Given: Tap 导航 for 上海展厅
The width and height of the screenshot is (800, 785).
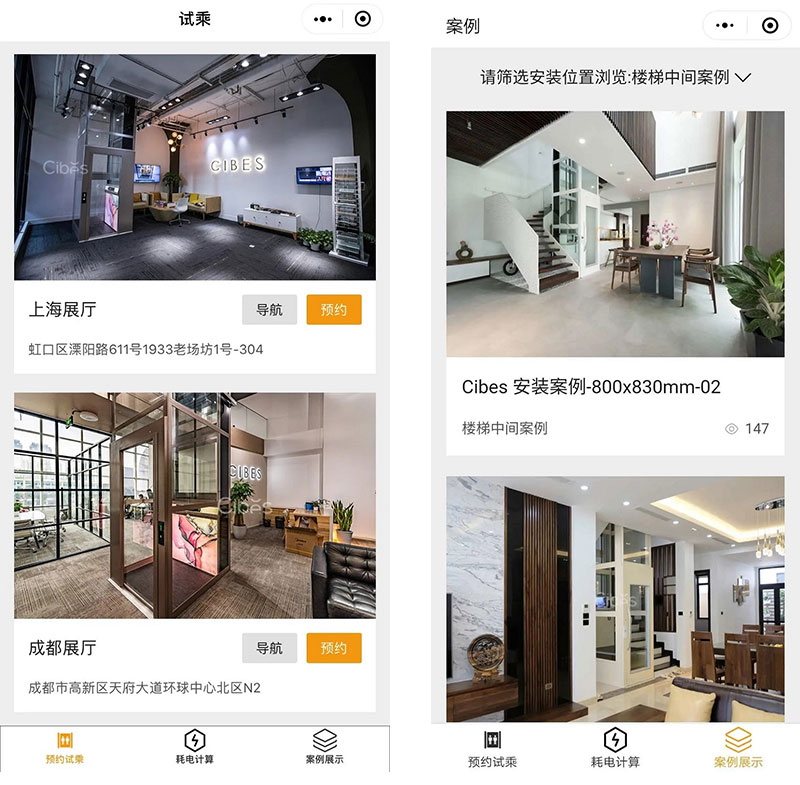Looking at the screenshot, I should coord(269,310).
